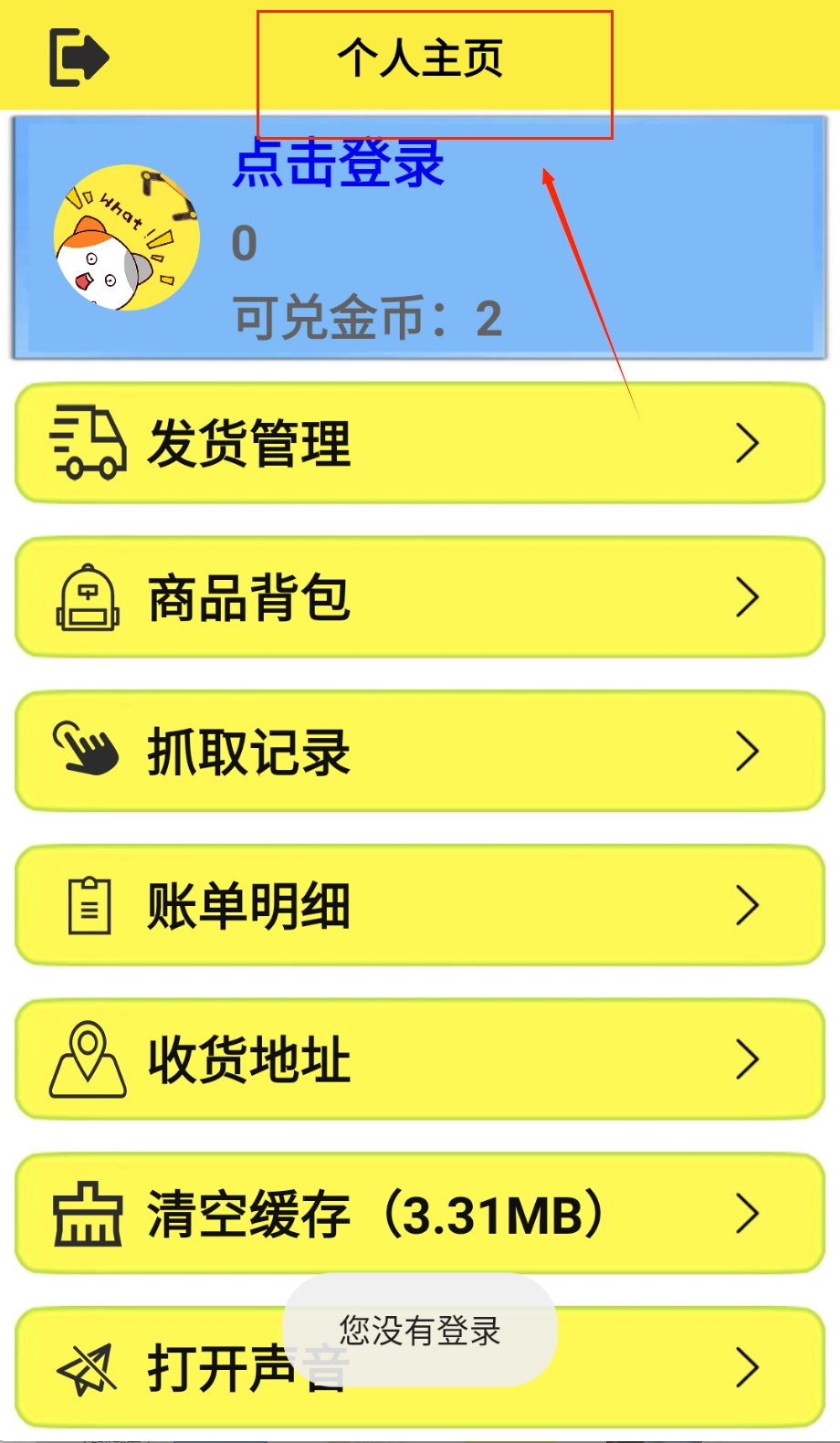Open 发货管理 shipping management
The image size is (840, 1443).
pyautogui.click(x=420, y=444)
